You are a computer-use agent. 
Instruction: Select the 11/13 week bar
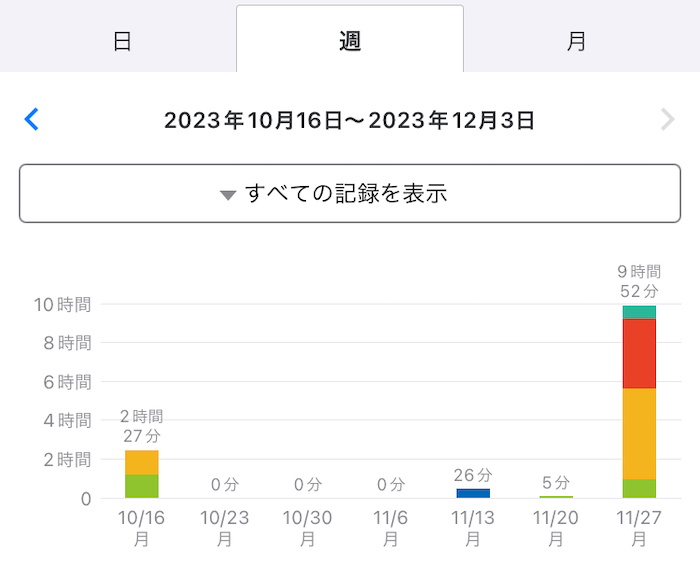coord(473,492)
